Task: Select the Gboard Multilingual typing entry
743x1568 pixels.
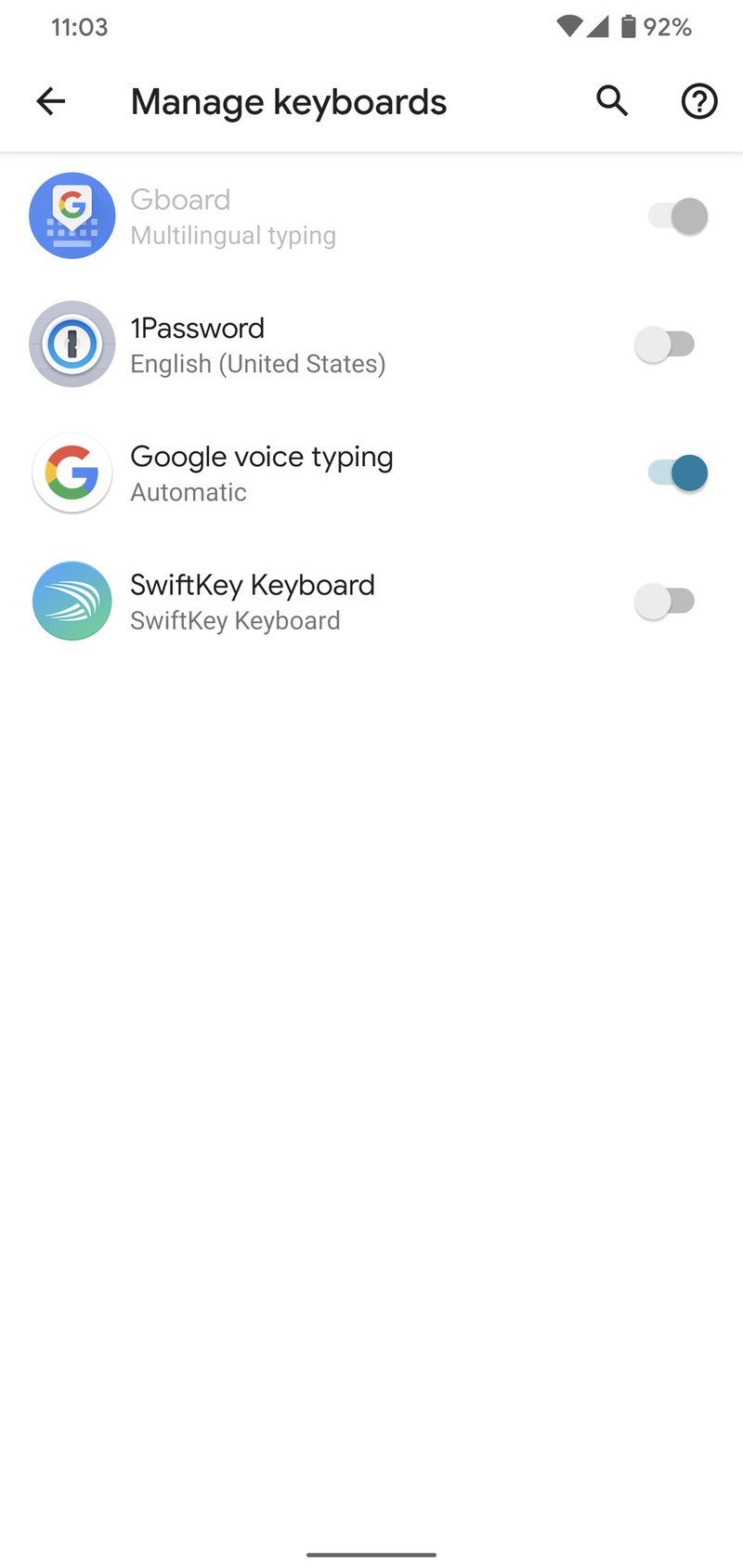Action: tap(279, 215)
